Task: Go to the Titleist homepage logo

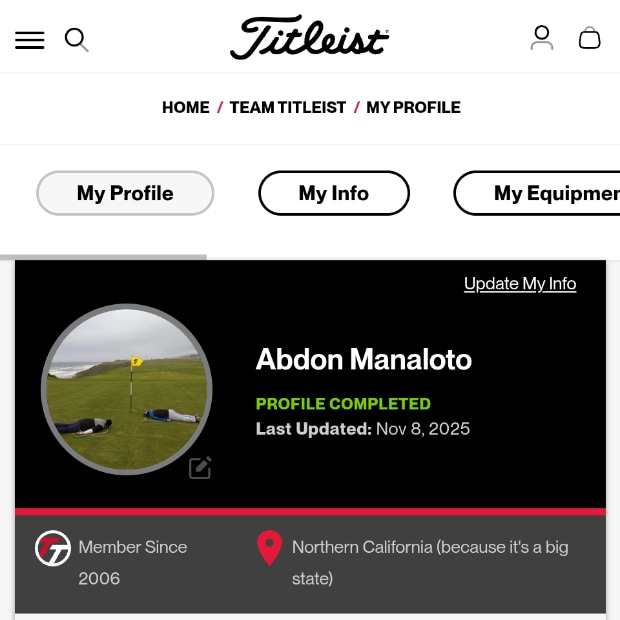Action: pyautogui.click(x=309, y=38)
